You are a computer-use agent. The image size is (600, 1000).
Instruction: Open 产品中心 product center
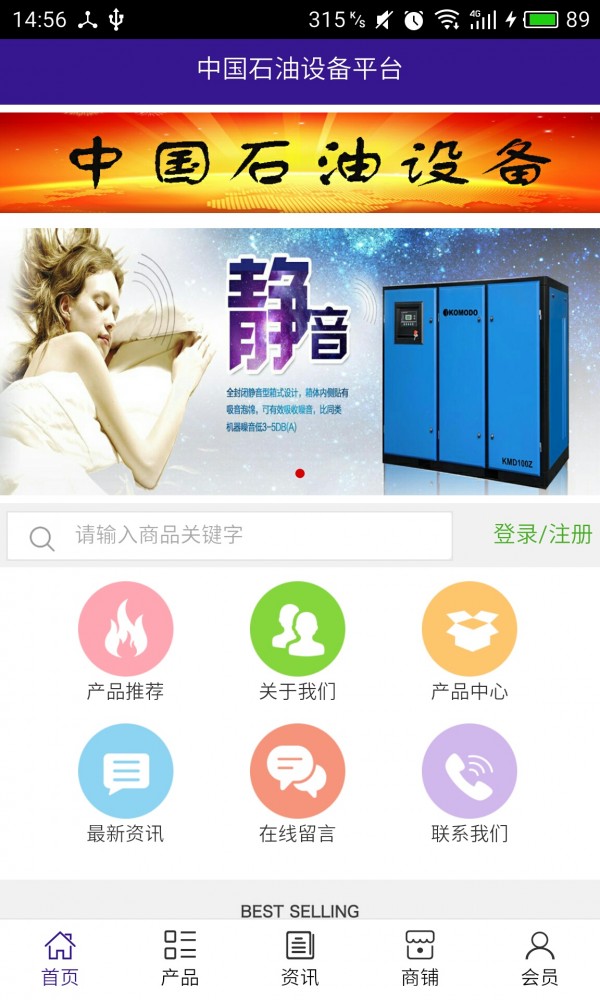469,640
